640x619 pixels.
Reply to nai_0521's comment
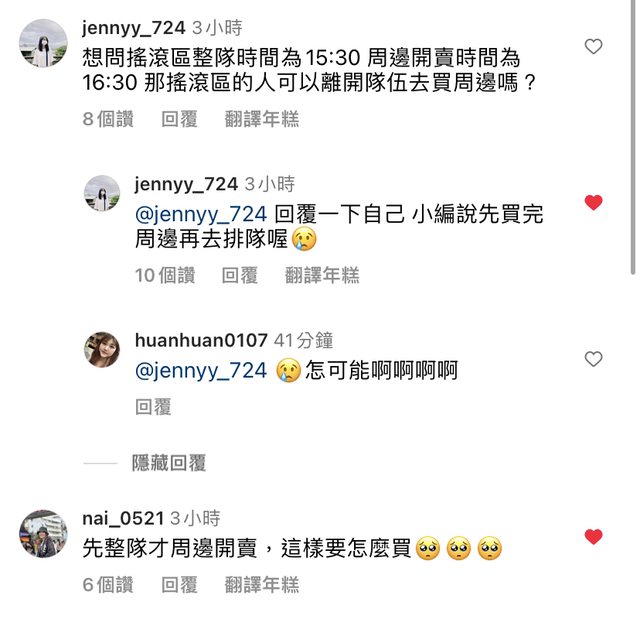[x=179, y=585]
